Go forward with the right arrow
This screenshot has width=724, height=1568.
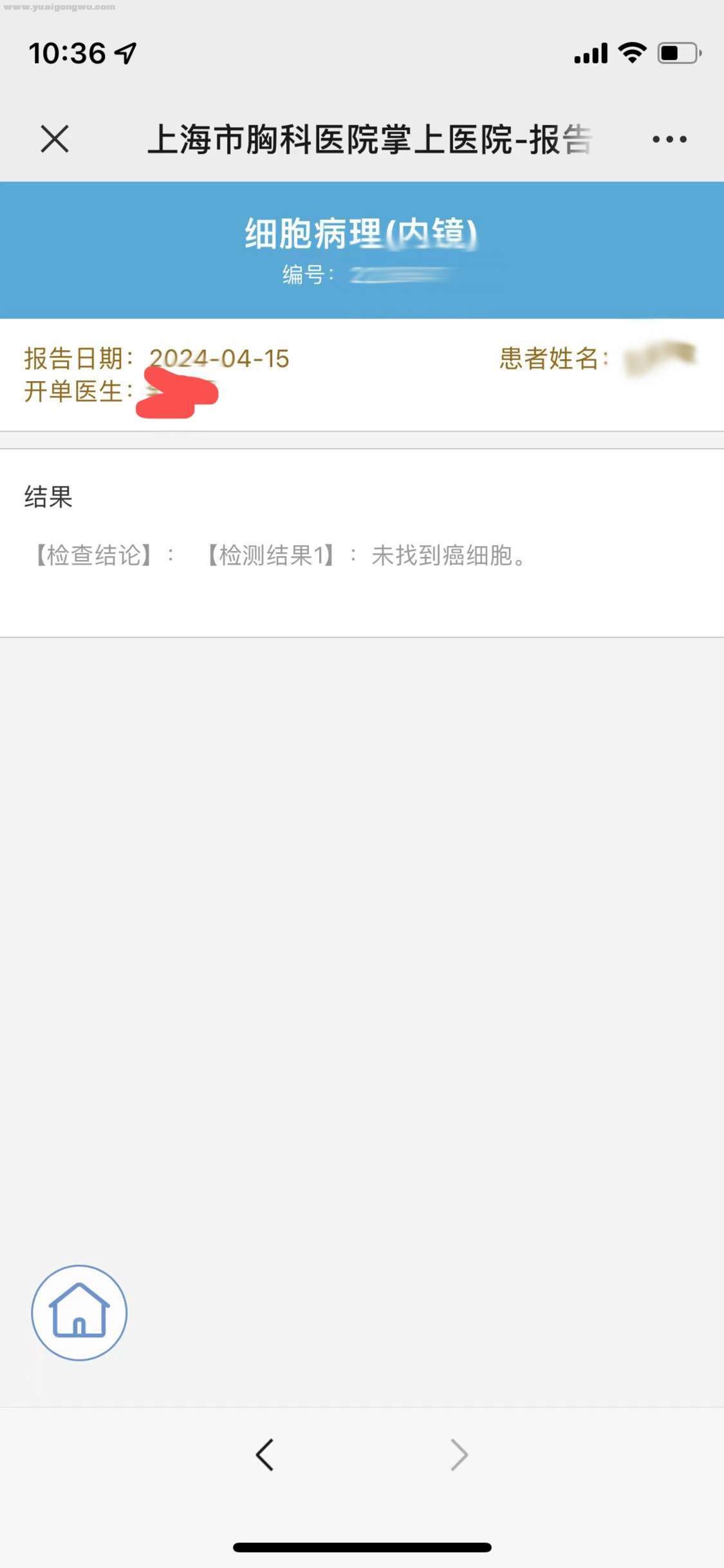coord(459,1455)
